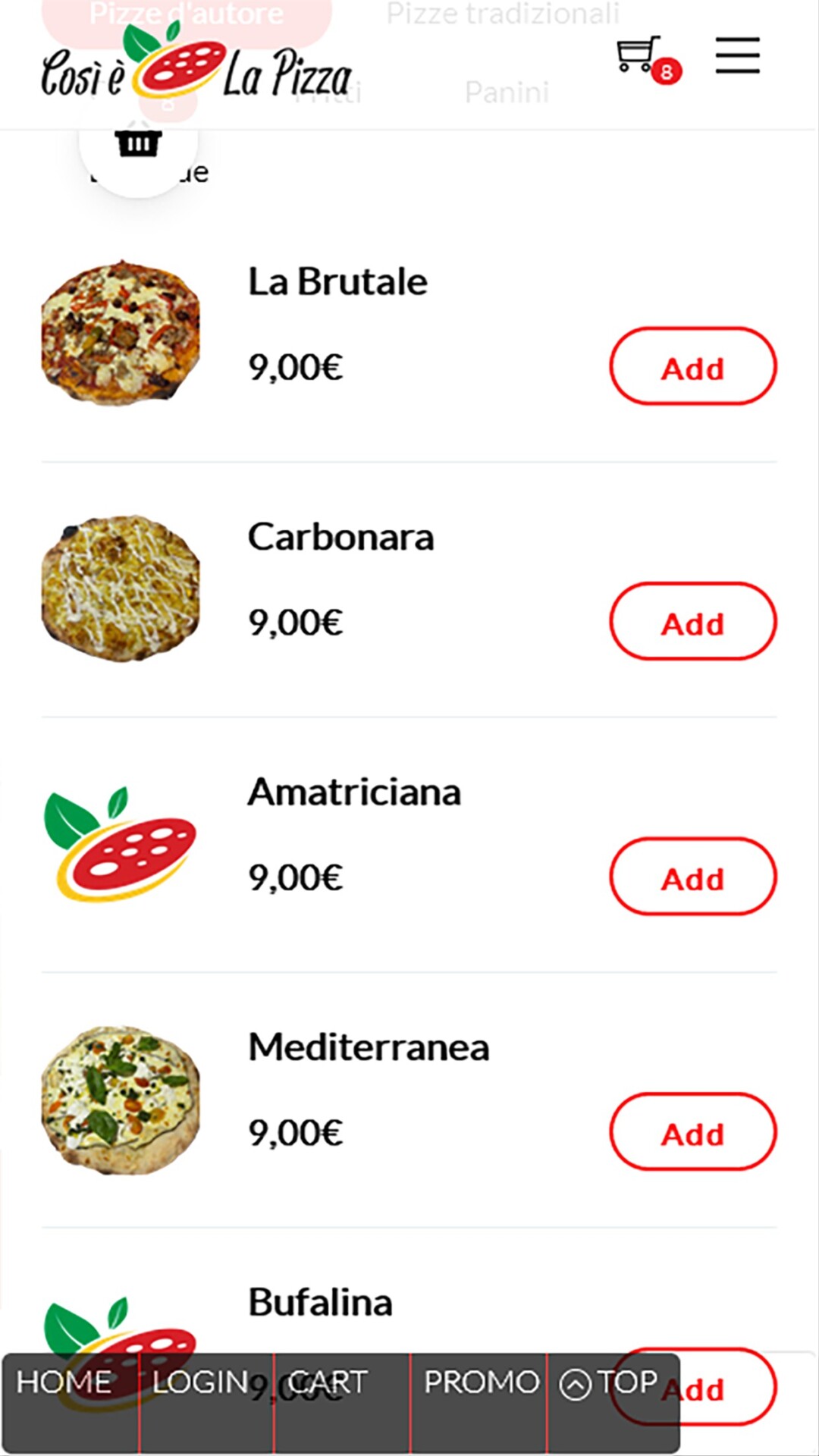Add Amatriciana to the cart

[x=692, y=877]
